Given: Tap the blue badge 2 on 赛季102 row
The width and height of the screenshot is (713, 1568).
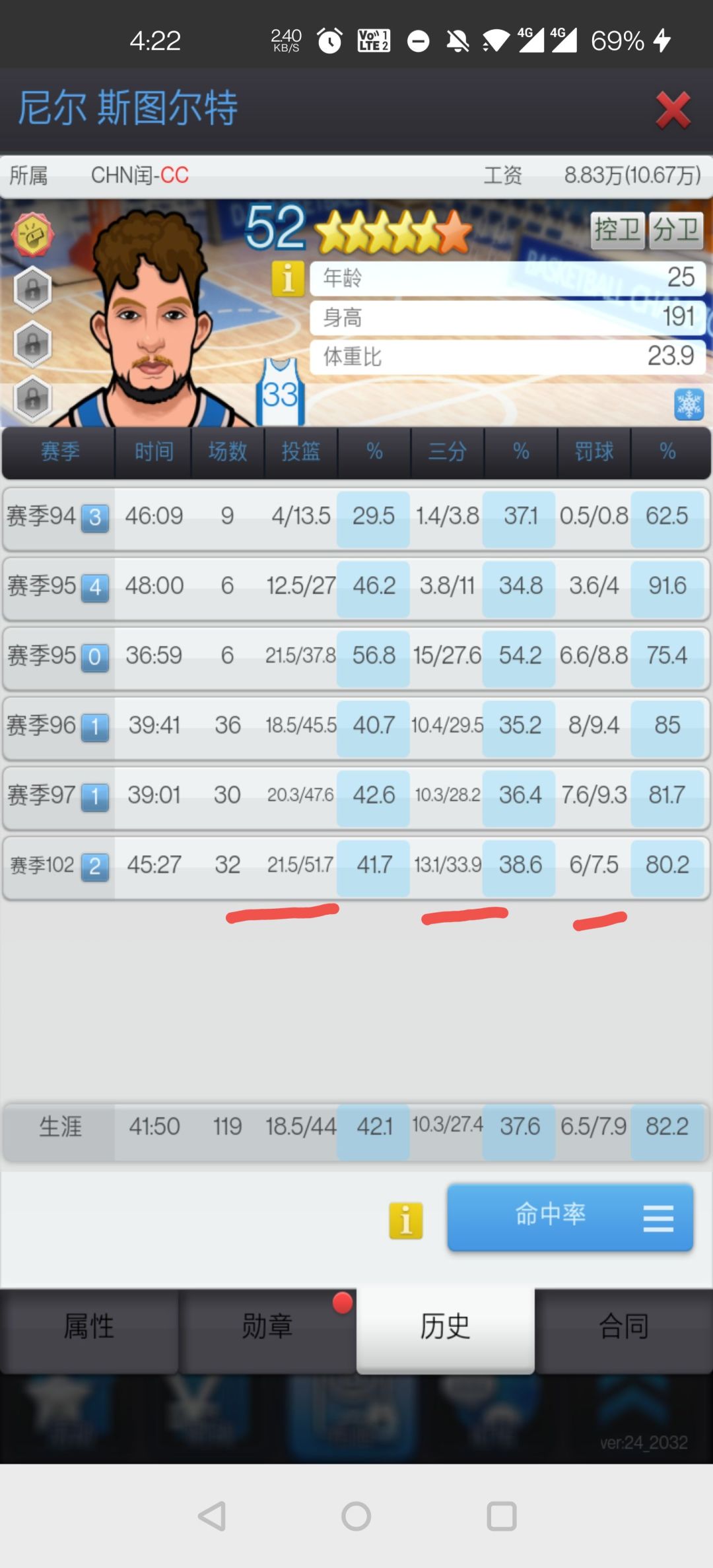Looking at the screenshot, I should coord(95,866).
